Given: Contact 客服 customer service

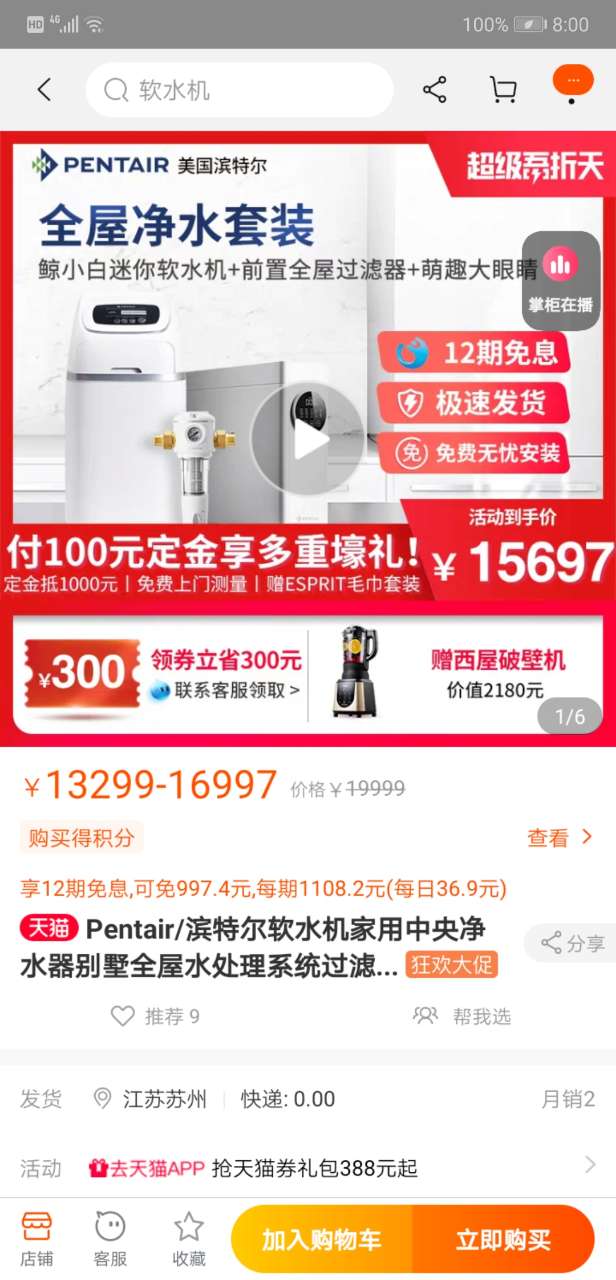Looking at the screenshot, I should [110, 1238].
